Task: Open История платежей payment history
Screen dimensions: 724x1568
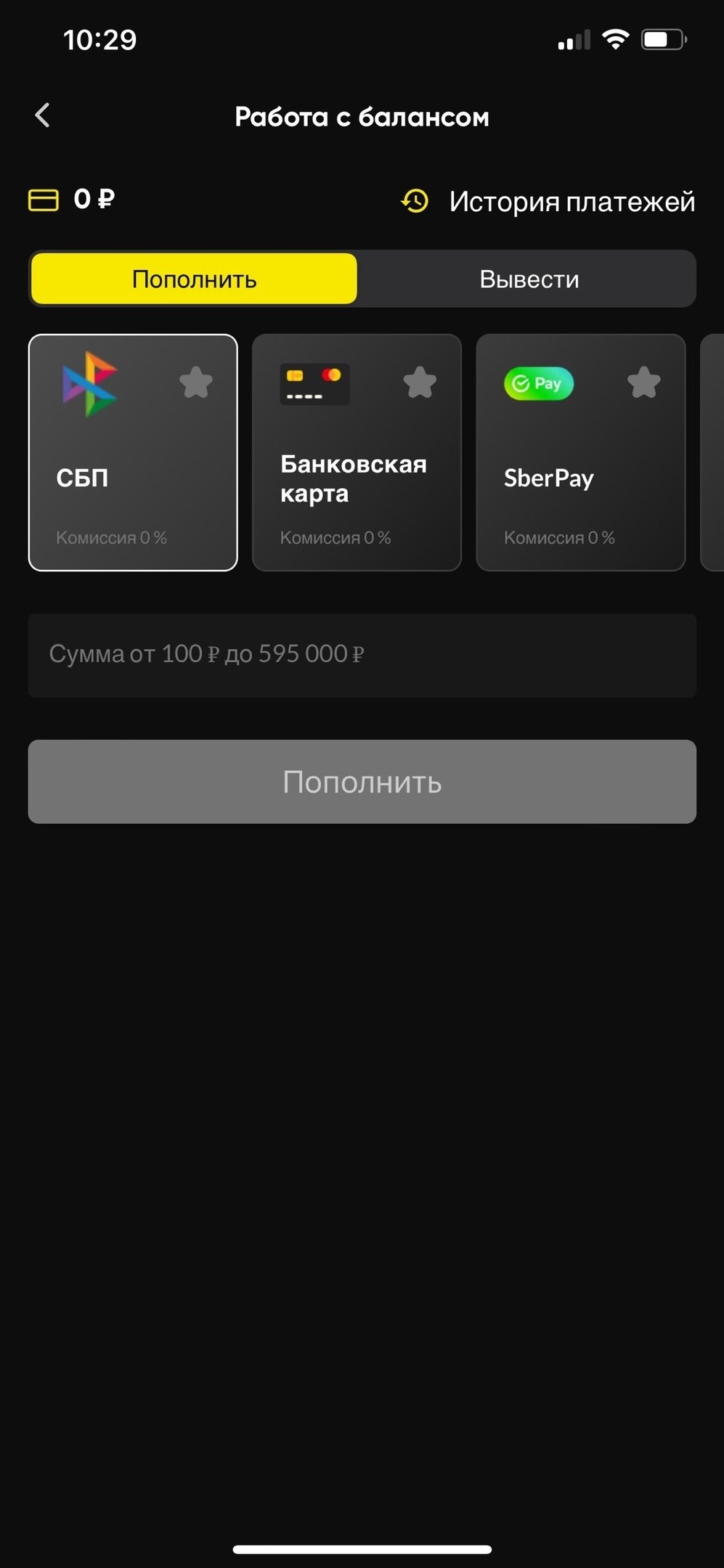Action: pyautogui.click(x=548, y=201)
